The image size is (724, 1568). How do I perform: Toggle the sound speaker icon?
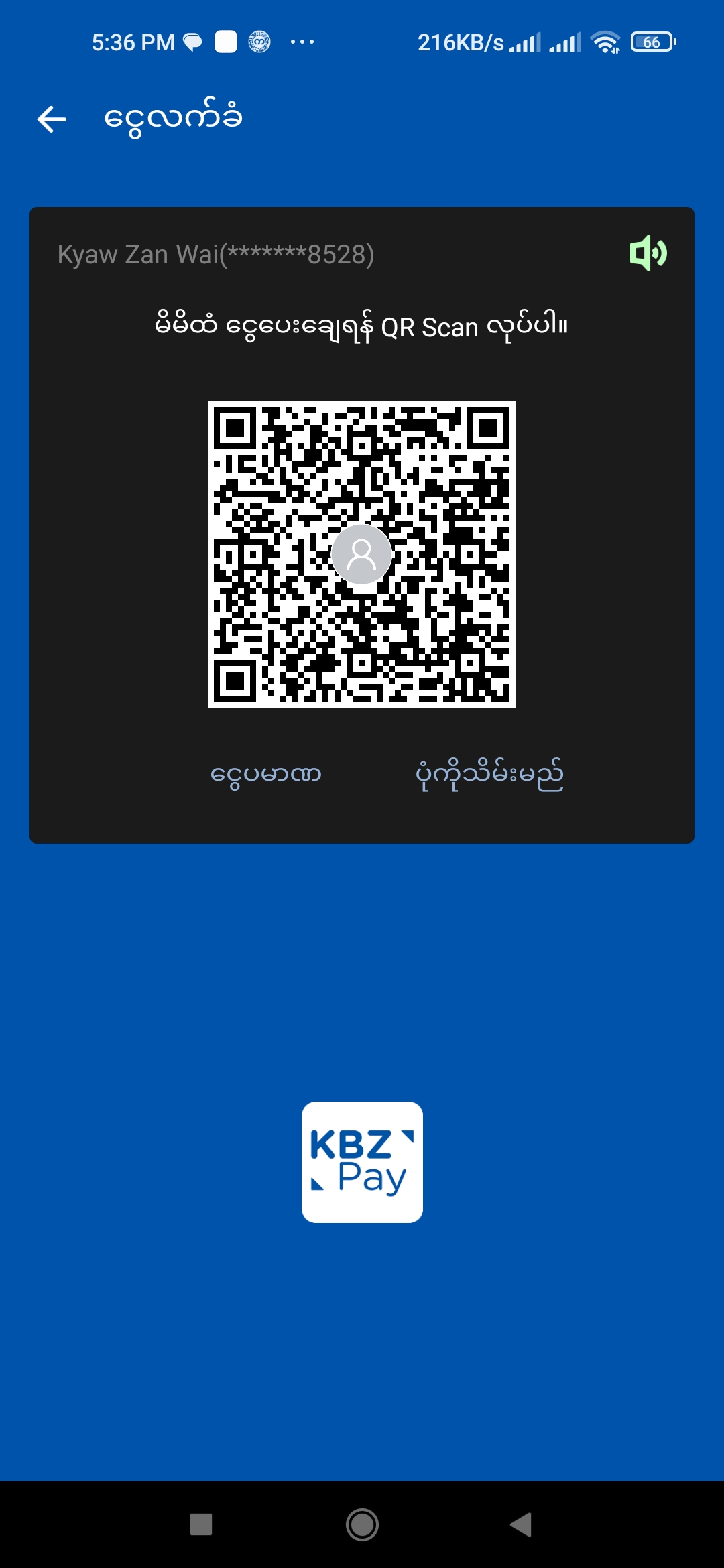tap(648, 253)
